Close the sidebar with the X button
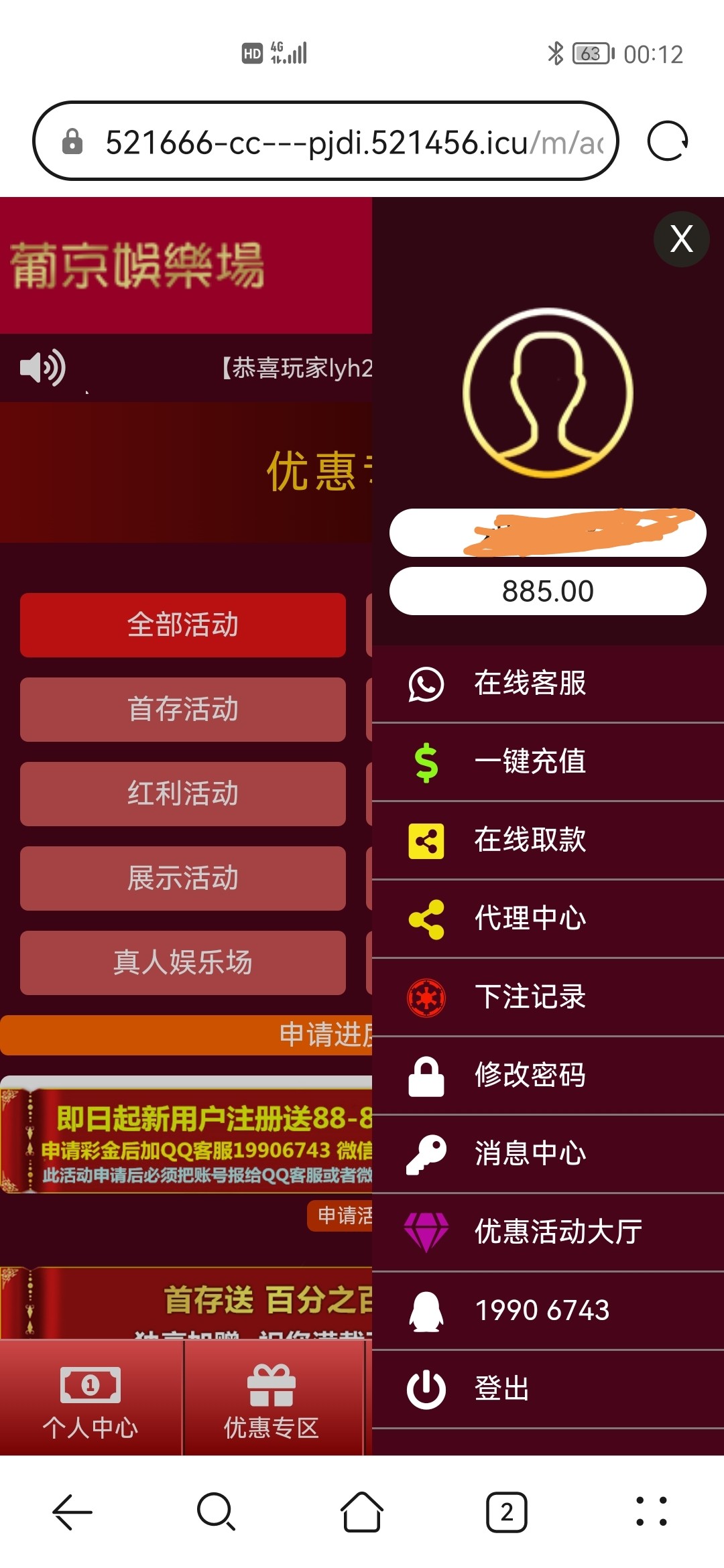 681,239
